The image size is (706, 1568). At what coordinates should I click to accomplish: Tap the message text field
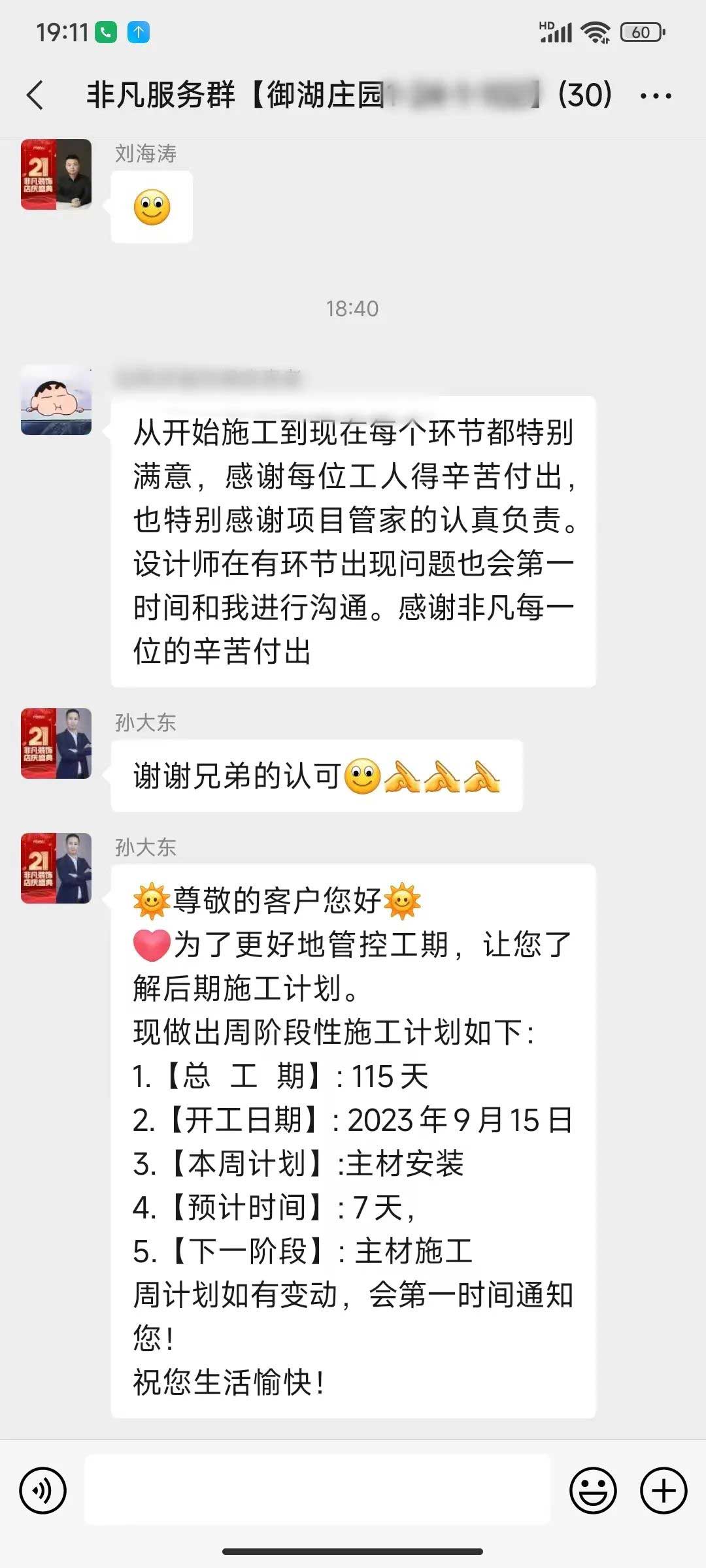(318, 1490)
